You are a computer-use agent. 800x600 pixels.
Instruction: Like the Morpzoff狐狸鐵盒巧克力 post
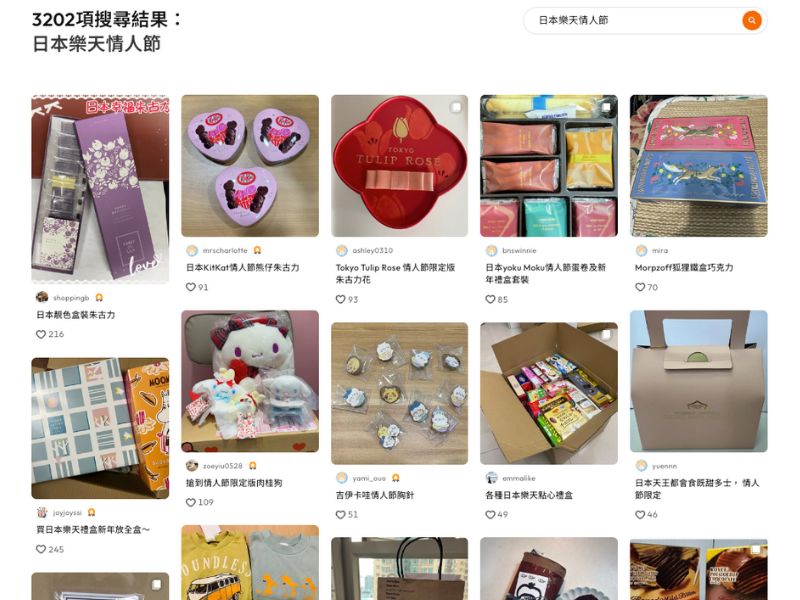point(640,287)
